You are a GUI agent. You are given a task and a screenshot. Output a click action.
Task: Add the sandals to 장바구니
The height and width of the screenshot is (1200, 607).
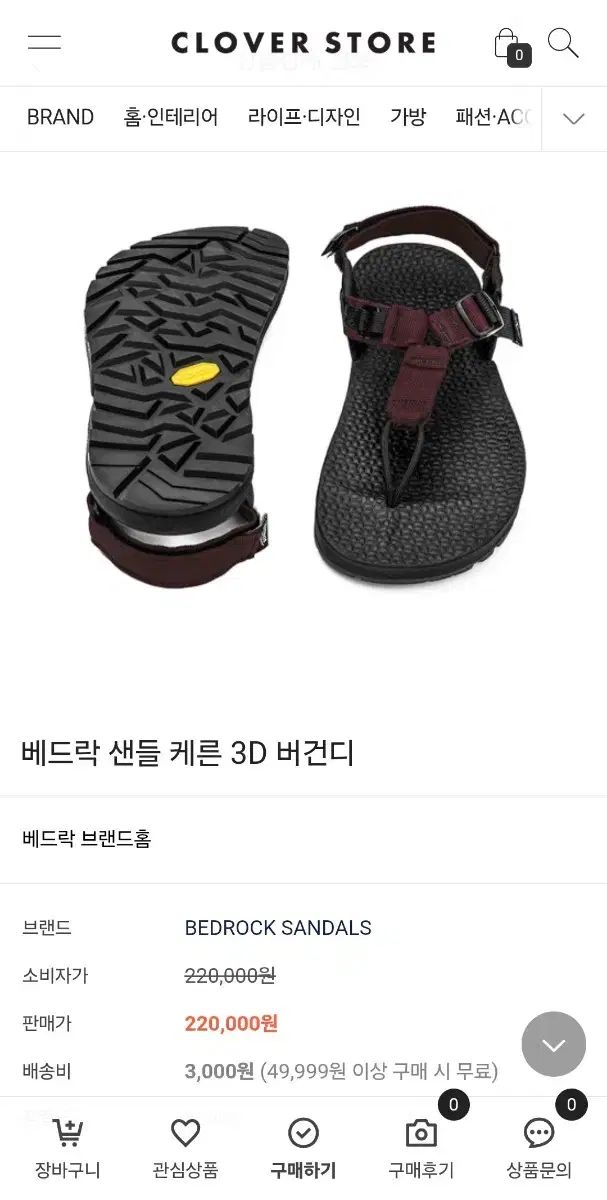click(68, 1149)
